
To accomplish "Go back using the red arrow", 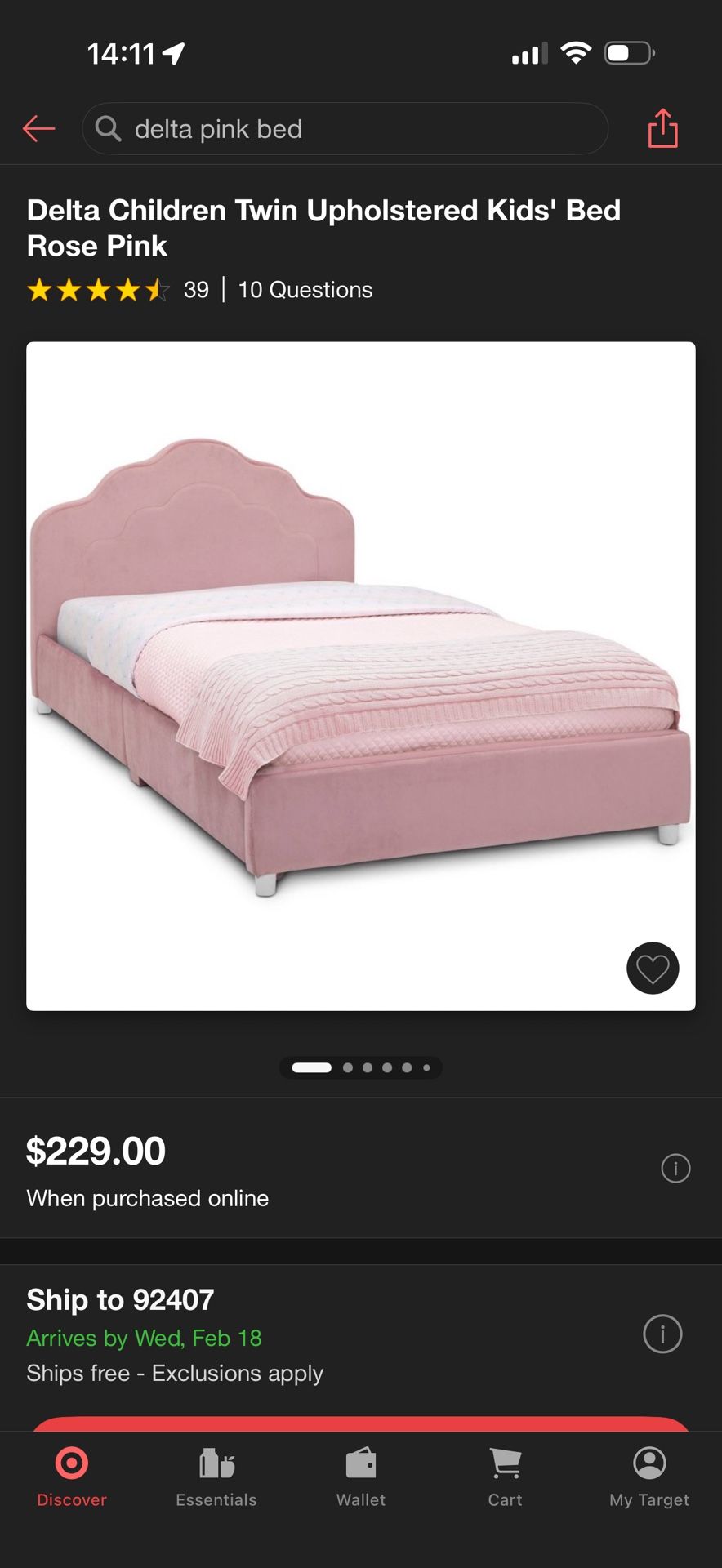I will (x=38, y=128).
